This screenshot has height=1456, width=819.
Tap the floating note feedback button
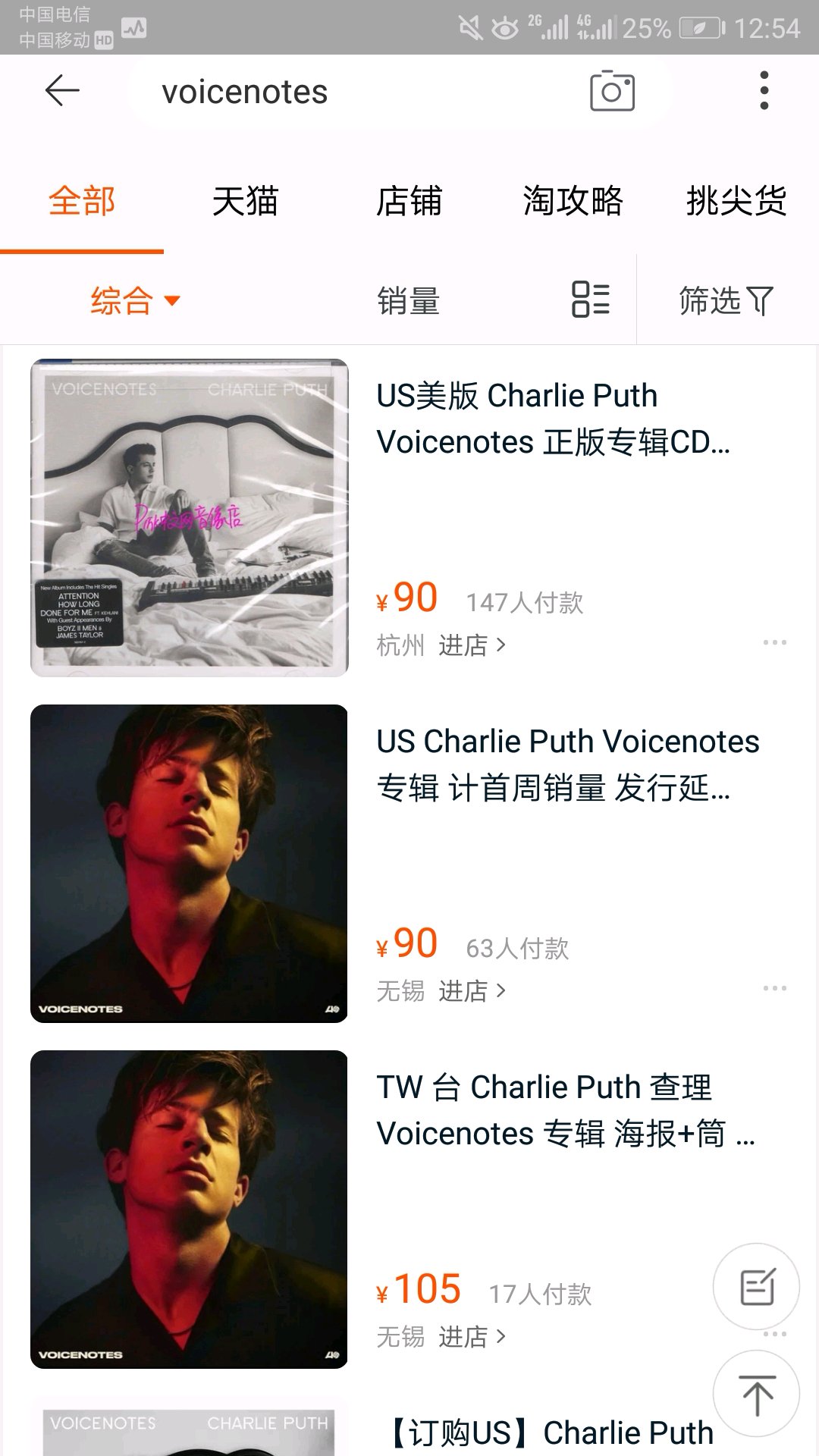[x=756, y=1286]
